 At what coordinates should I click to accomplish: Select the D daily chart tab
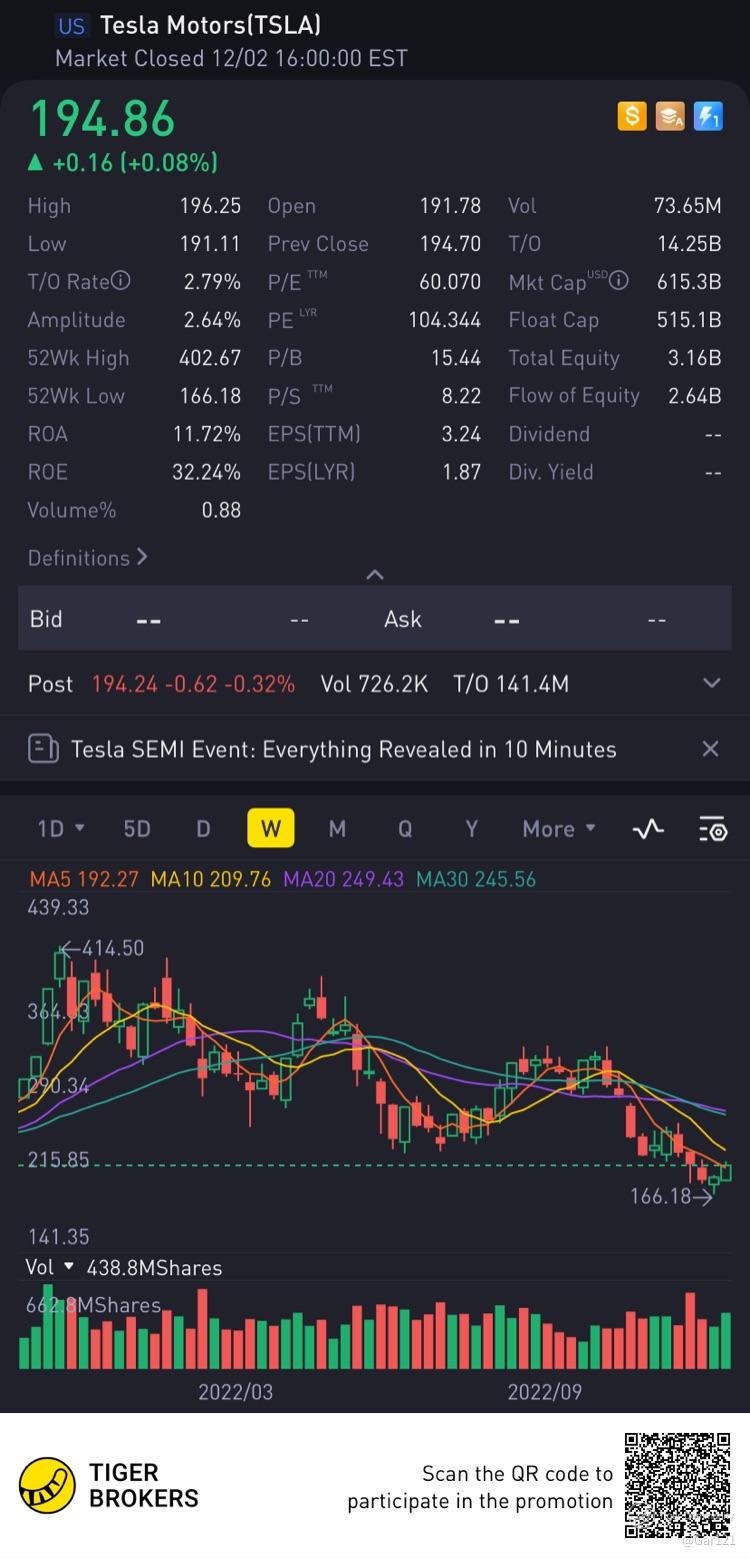pyautogui.click(x=203, y=828)
